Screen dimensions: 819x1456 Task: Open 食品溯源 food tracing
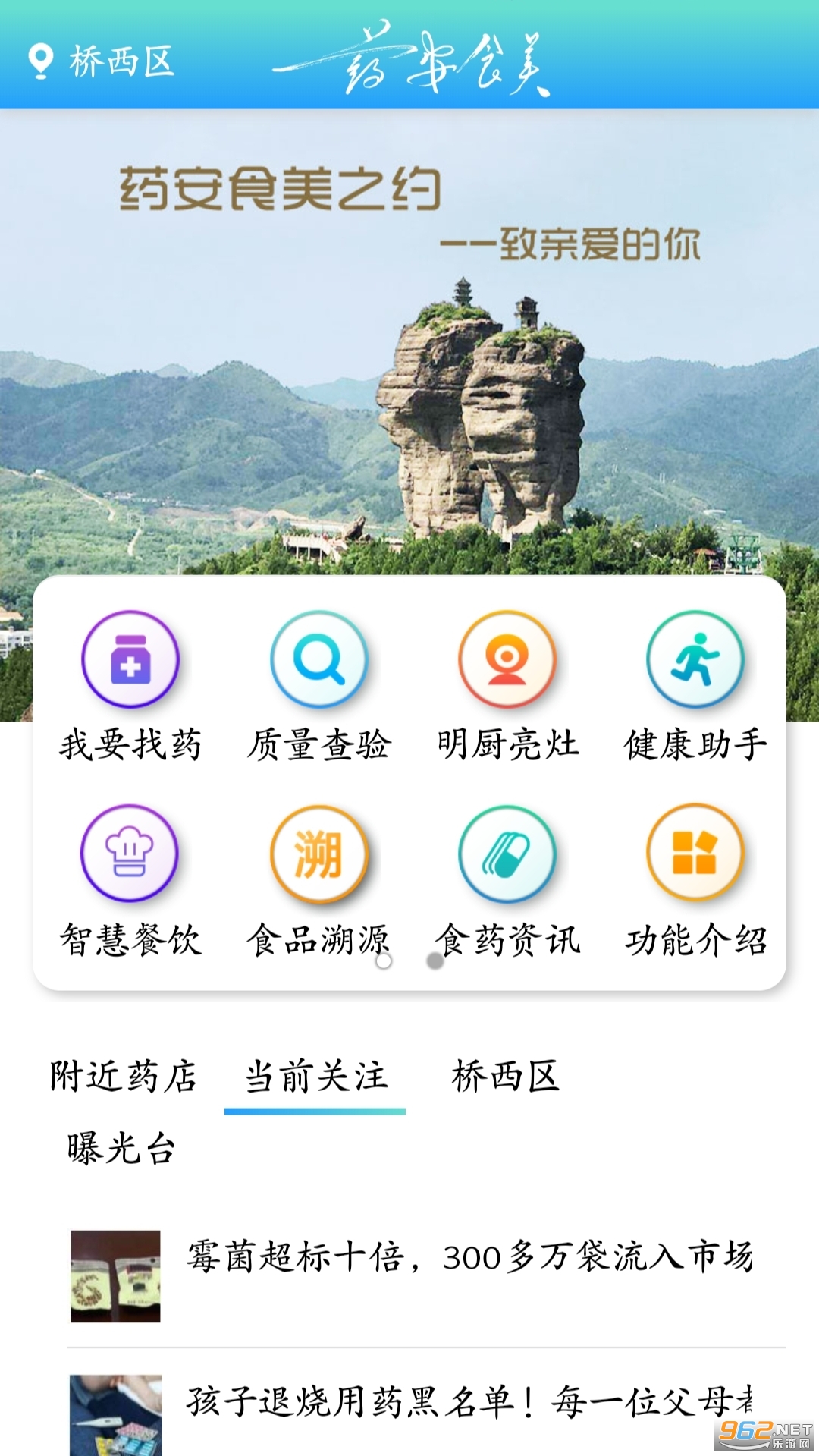(319, 882)
